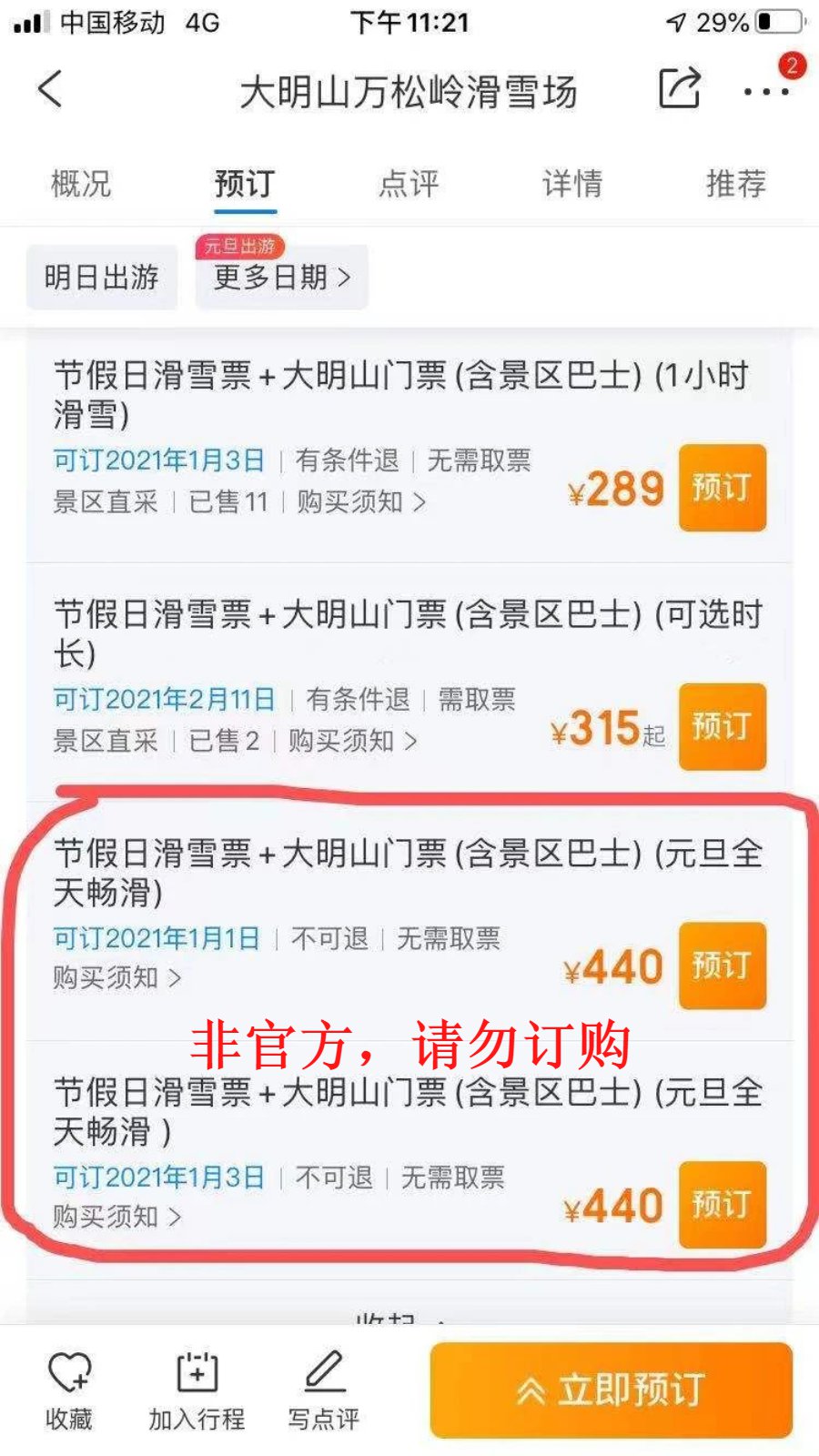View 购买须知 for the 2021年1月1日 ticket
The image size is (819, 1456).
tap(116, 978)
